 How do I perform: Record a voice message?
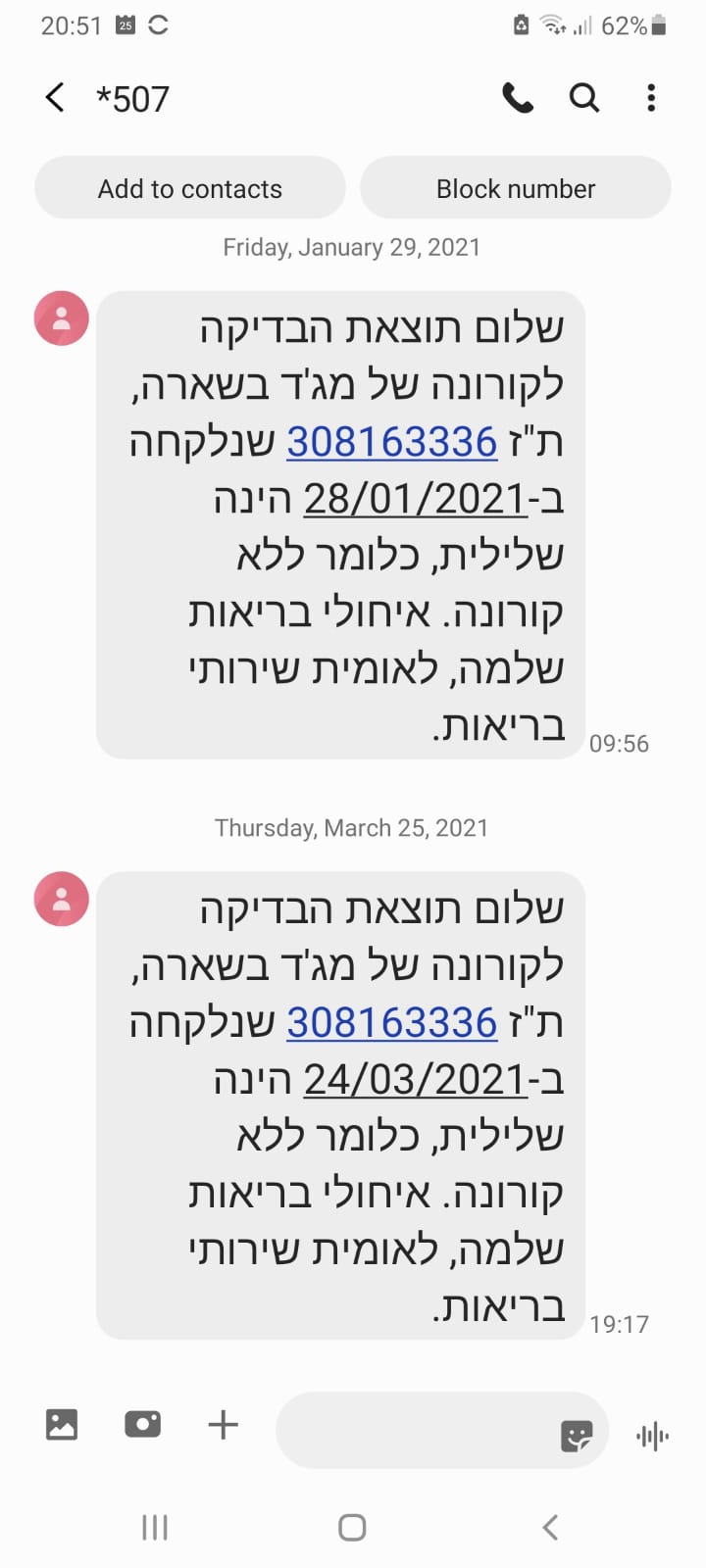[x=652, y=1437]
